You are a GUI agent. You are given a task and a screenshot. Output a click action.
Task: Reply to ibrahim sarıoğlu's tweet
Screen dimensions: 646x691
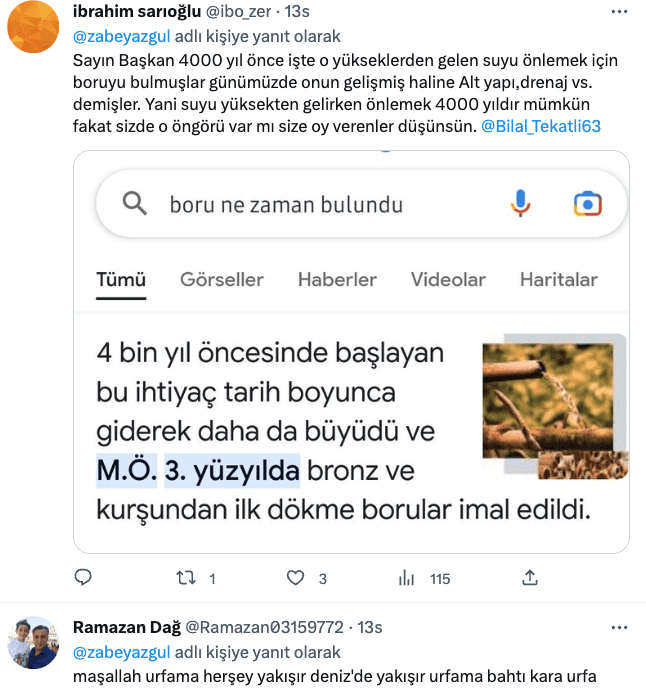(x=84, y=578)
